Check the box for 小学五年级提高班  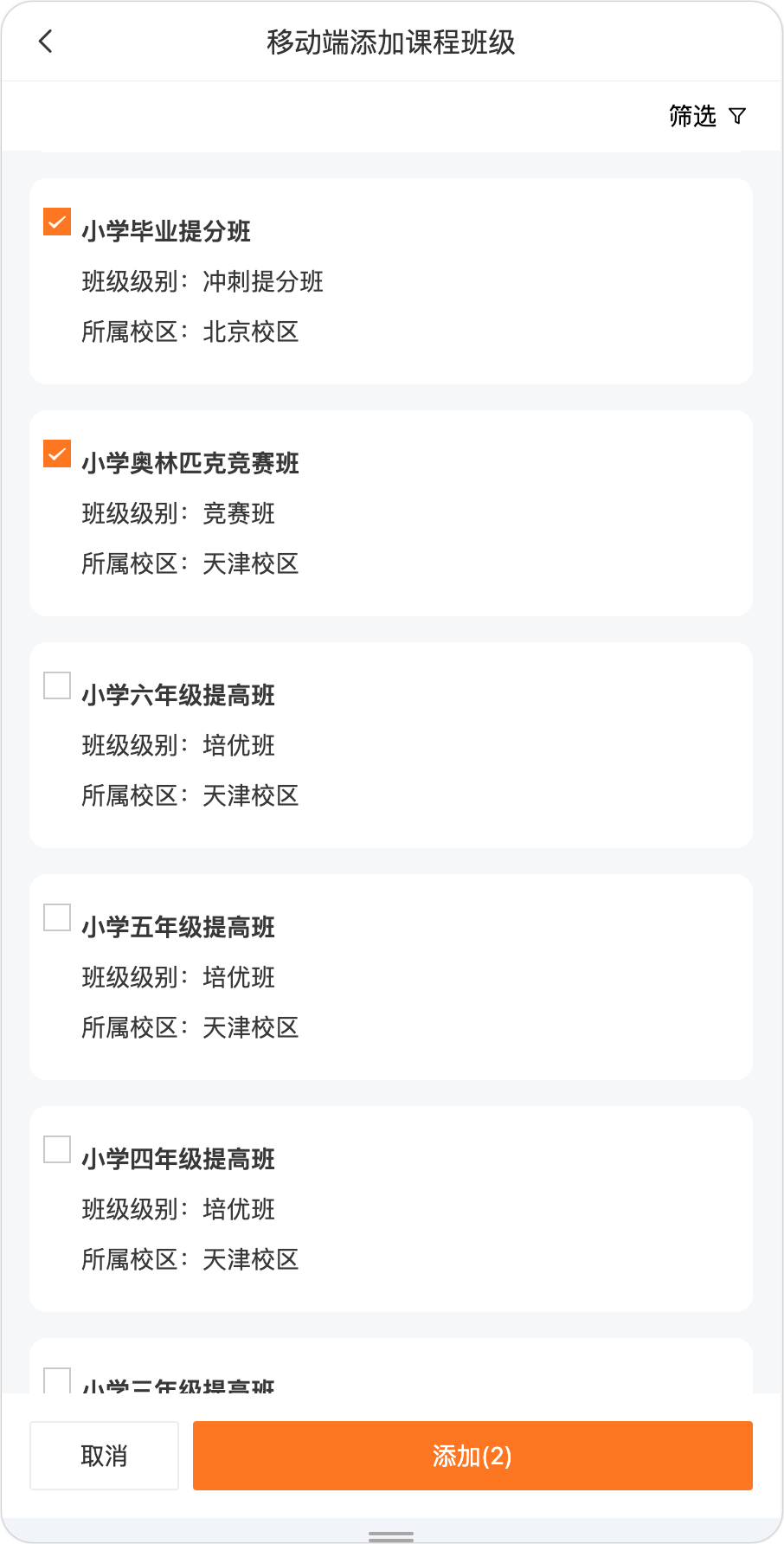[57, 917]
